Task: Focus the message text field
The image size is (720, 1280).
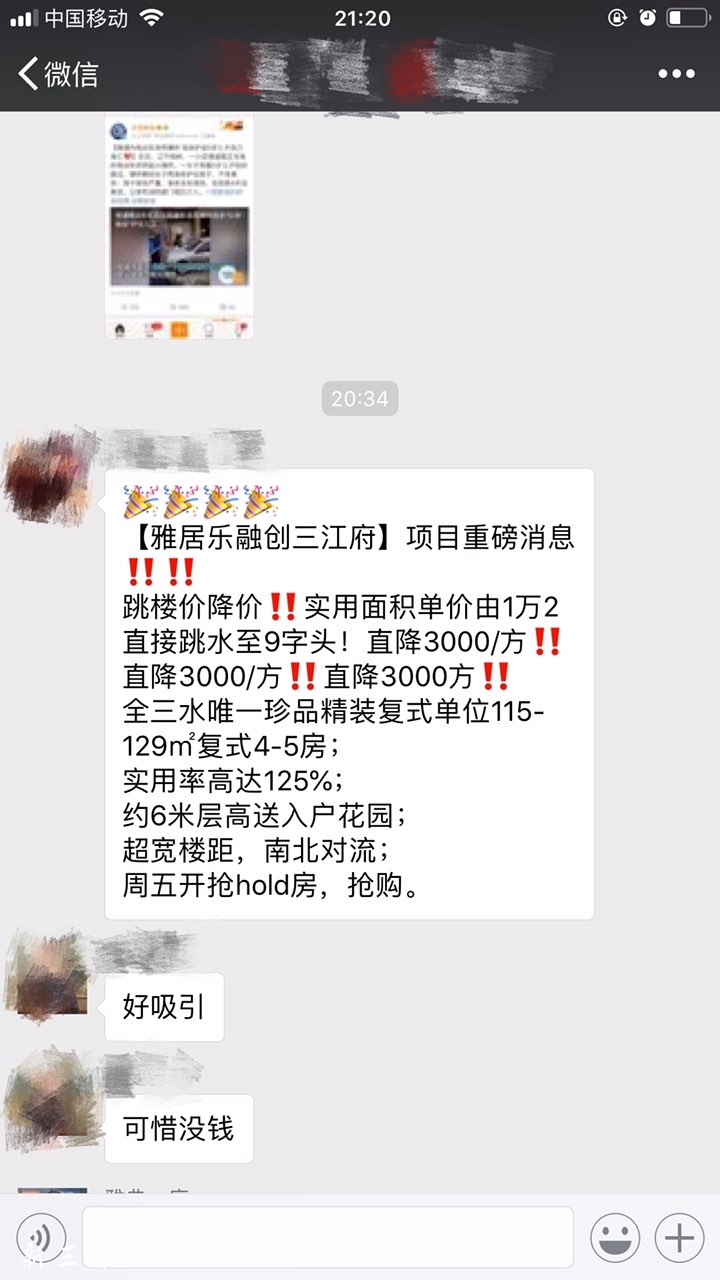Action: (x=328, y=1238)
